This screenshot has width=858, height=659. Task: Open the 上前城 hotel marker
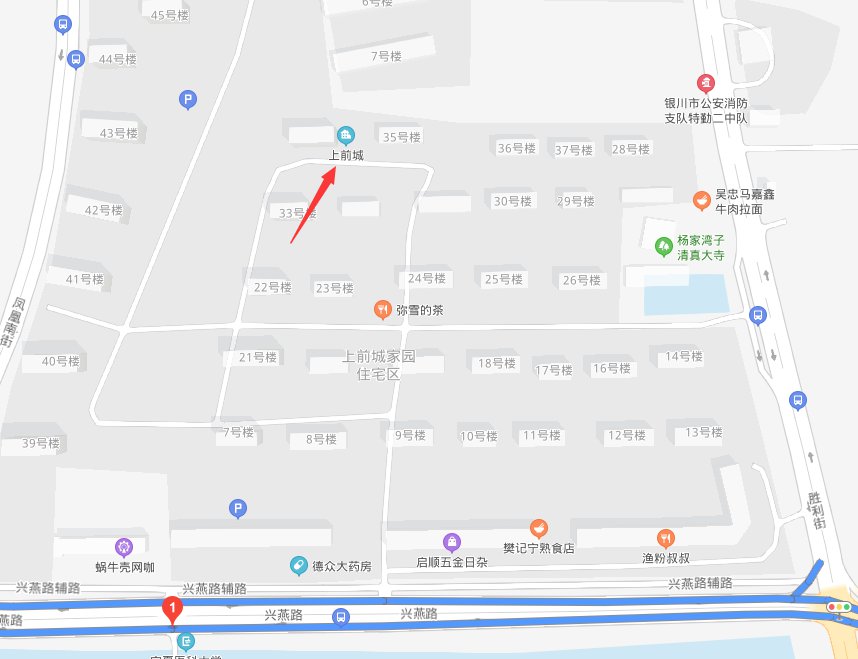click(346, 135)
